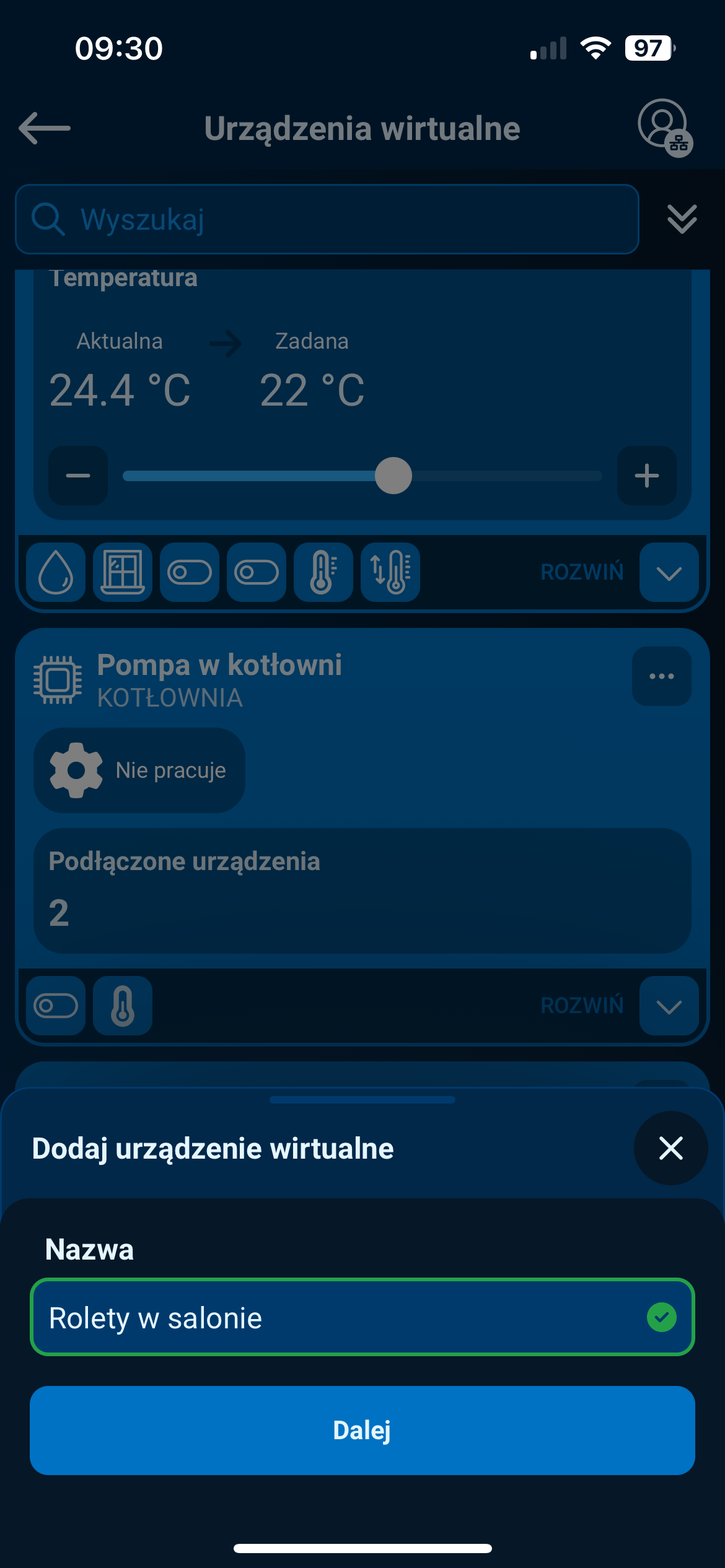Decrease the set temperature with minus
This screenshot has height=1568, width=725.
(x=78, y=476)
